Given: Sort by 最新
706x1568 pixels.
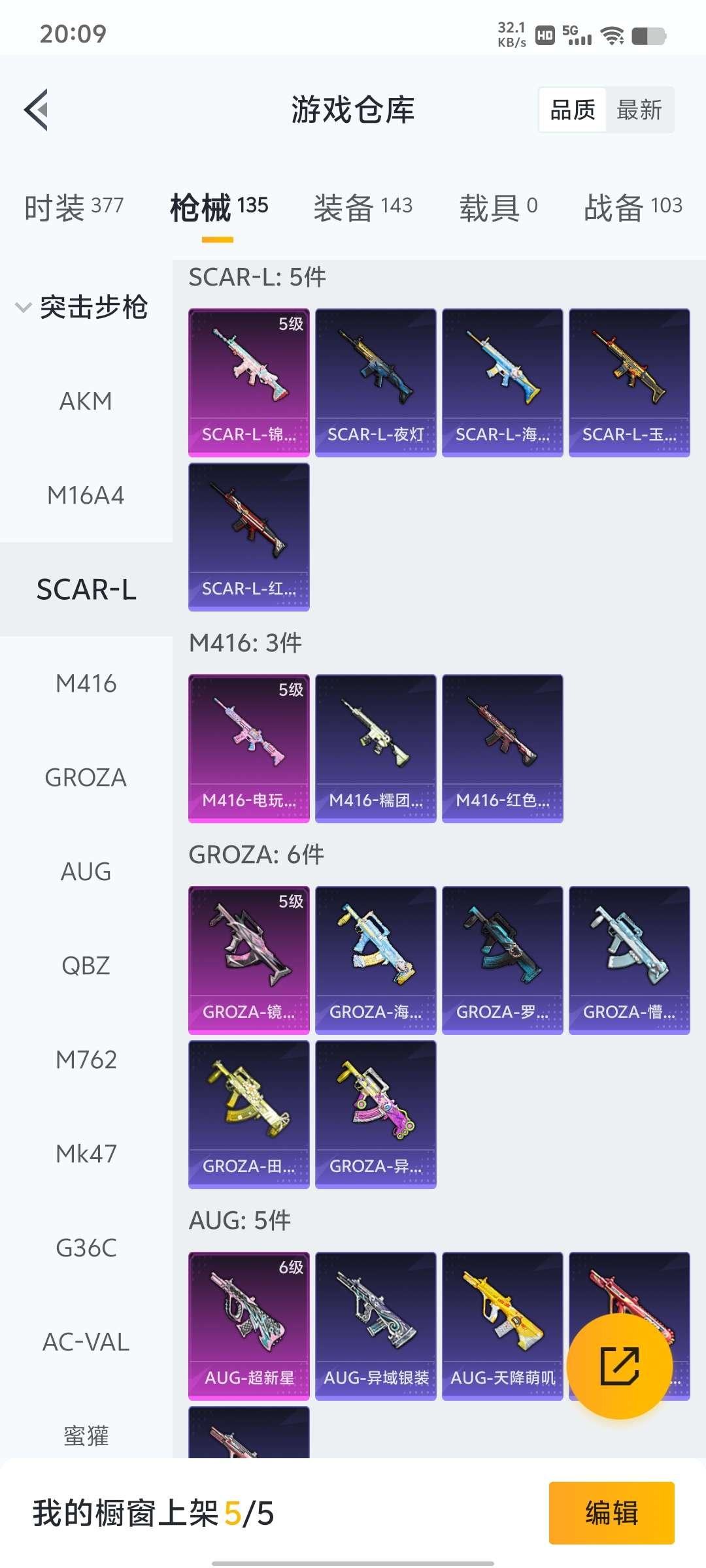Looking at the screenshot, I should pos(639,110).
